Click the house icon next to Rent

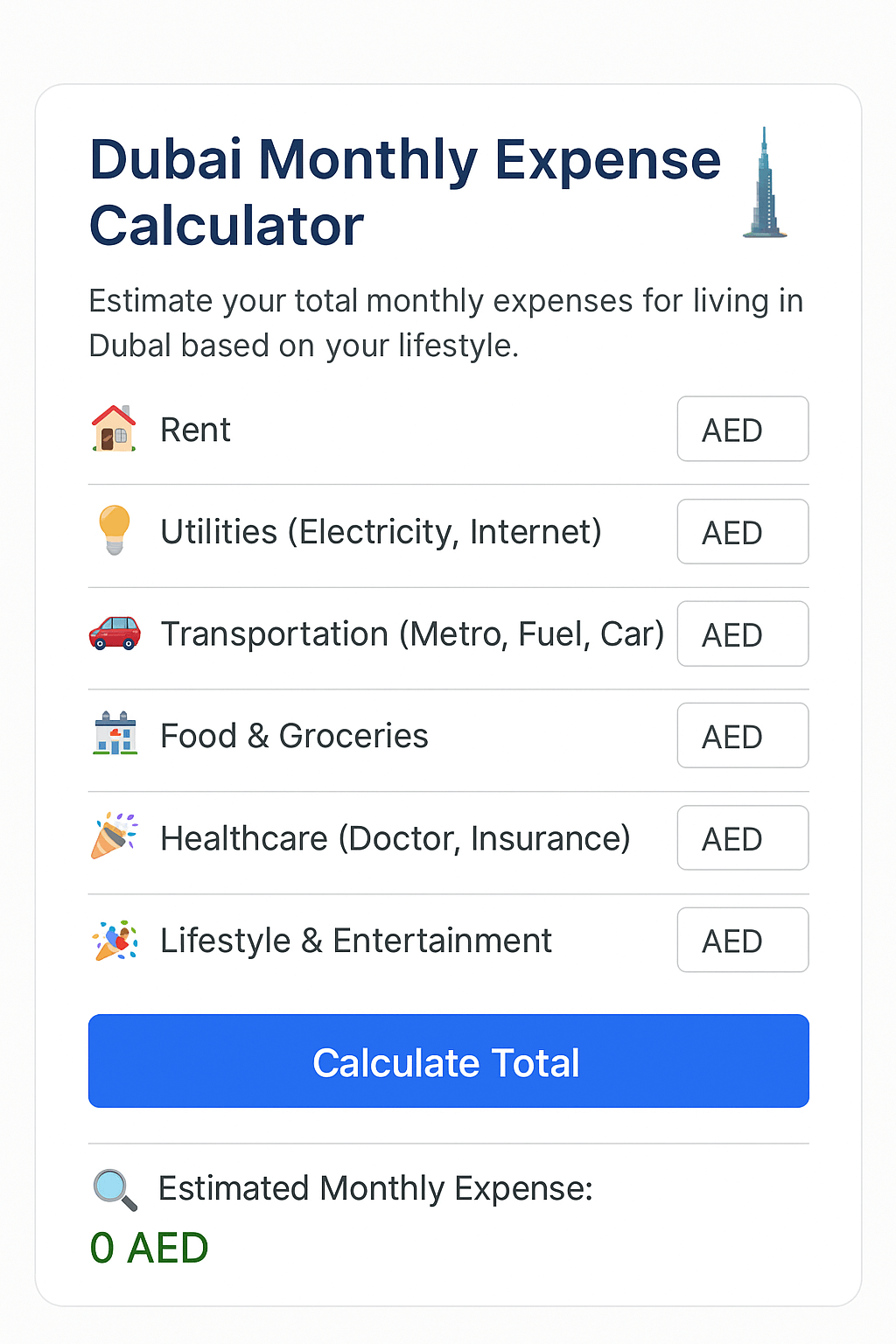coord(114,430)
